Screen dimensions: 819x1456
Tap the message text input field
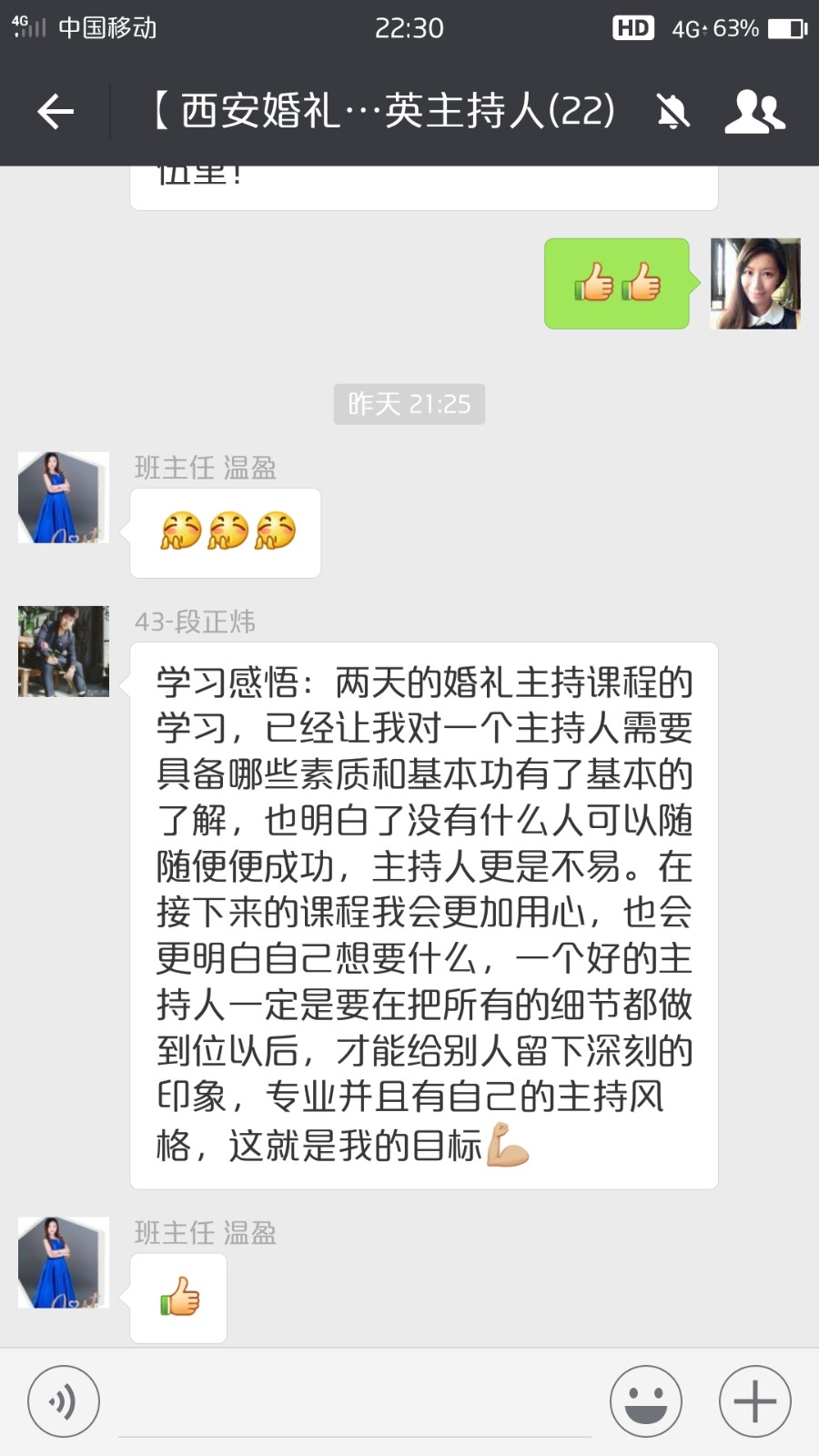[355, 1406]
